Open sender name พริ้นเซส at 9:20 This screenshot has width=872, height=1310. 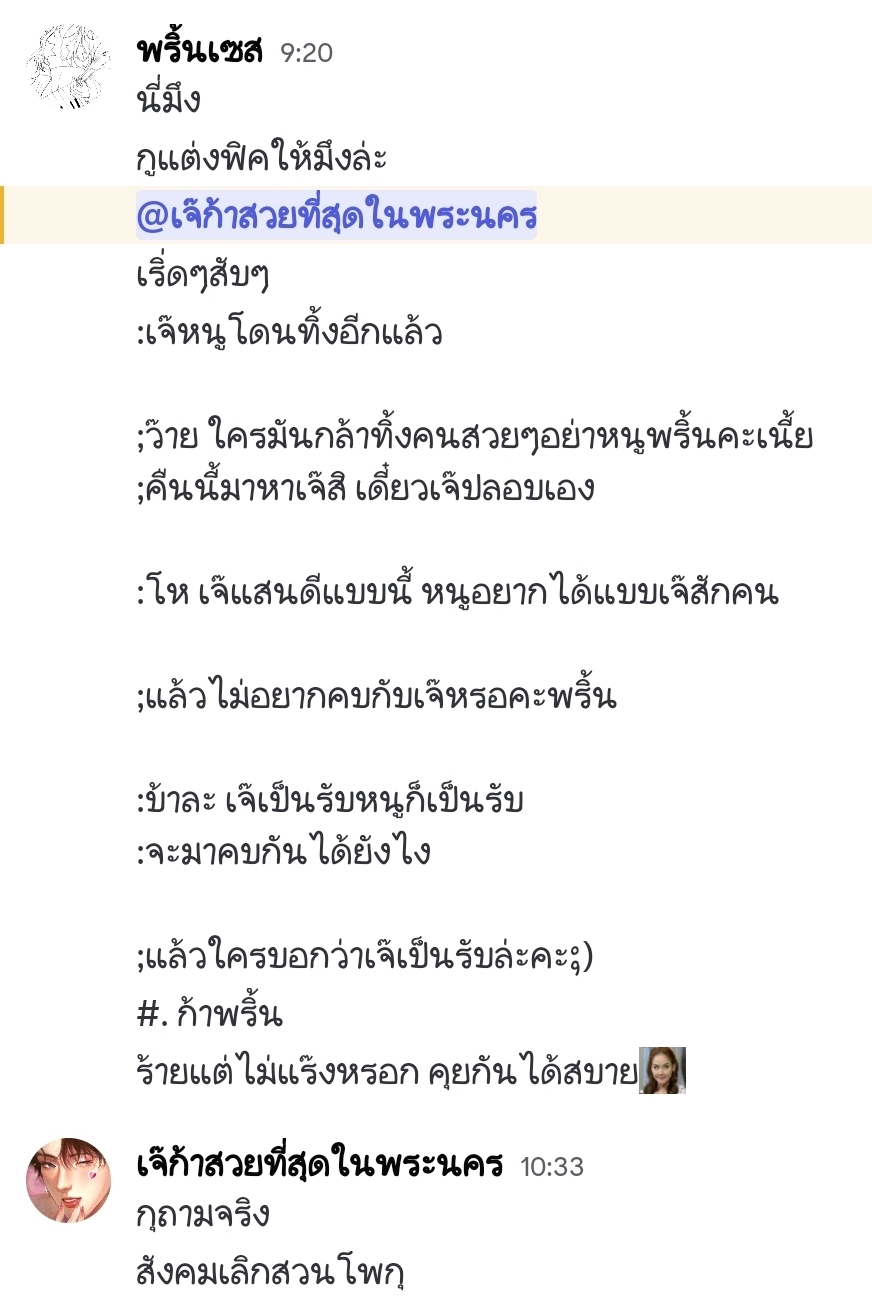200,51
